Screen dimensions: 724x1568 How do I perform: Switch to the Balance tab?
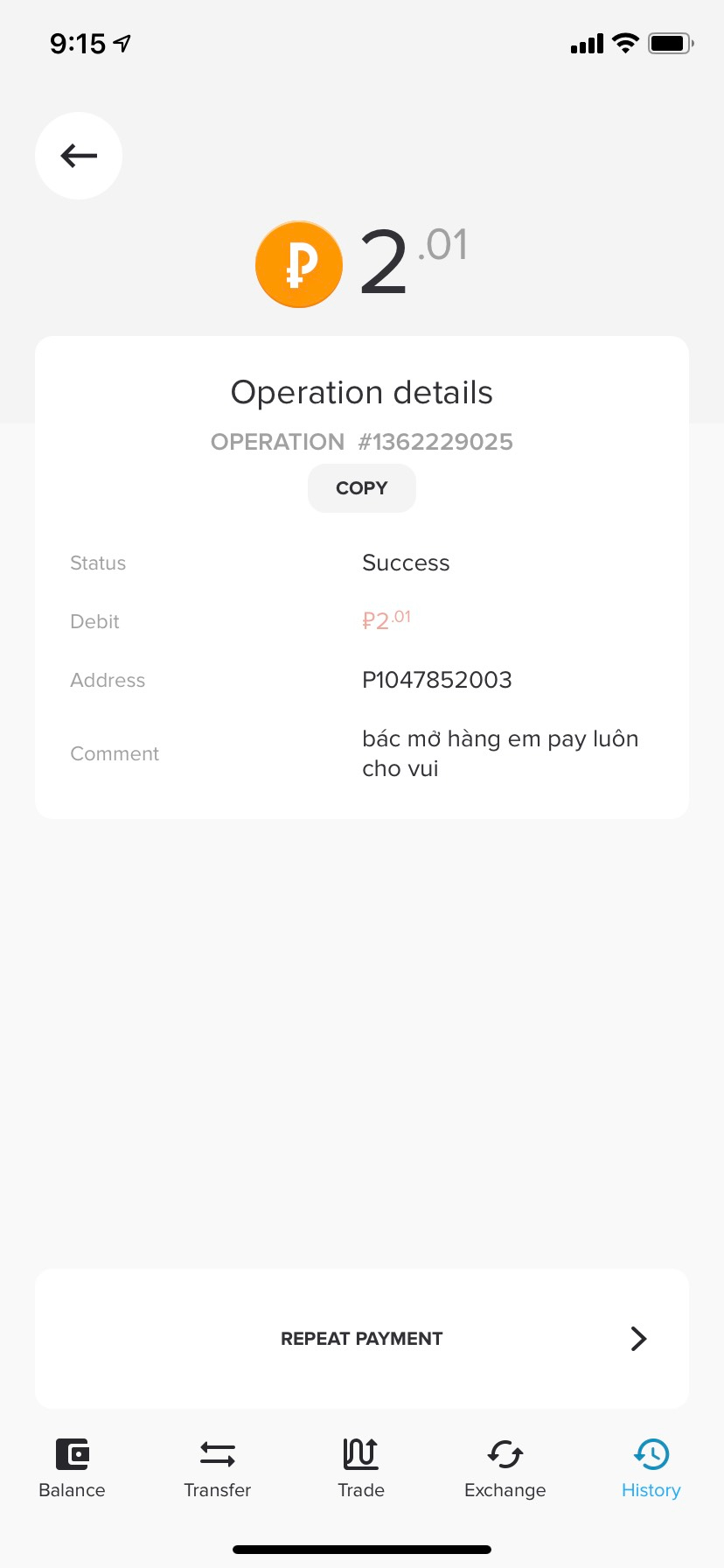(72, 1467)
